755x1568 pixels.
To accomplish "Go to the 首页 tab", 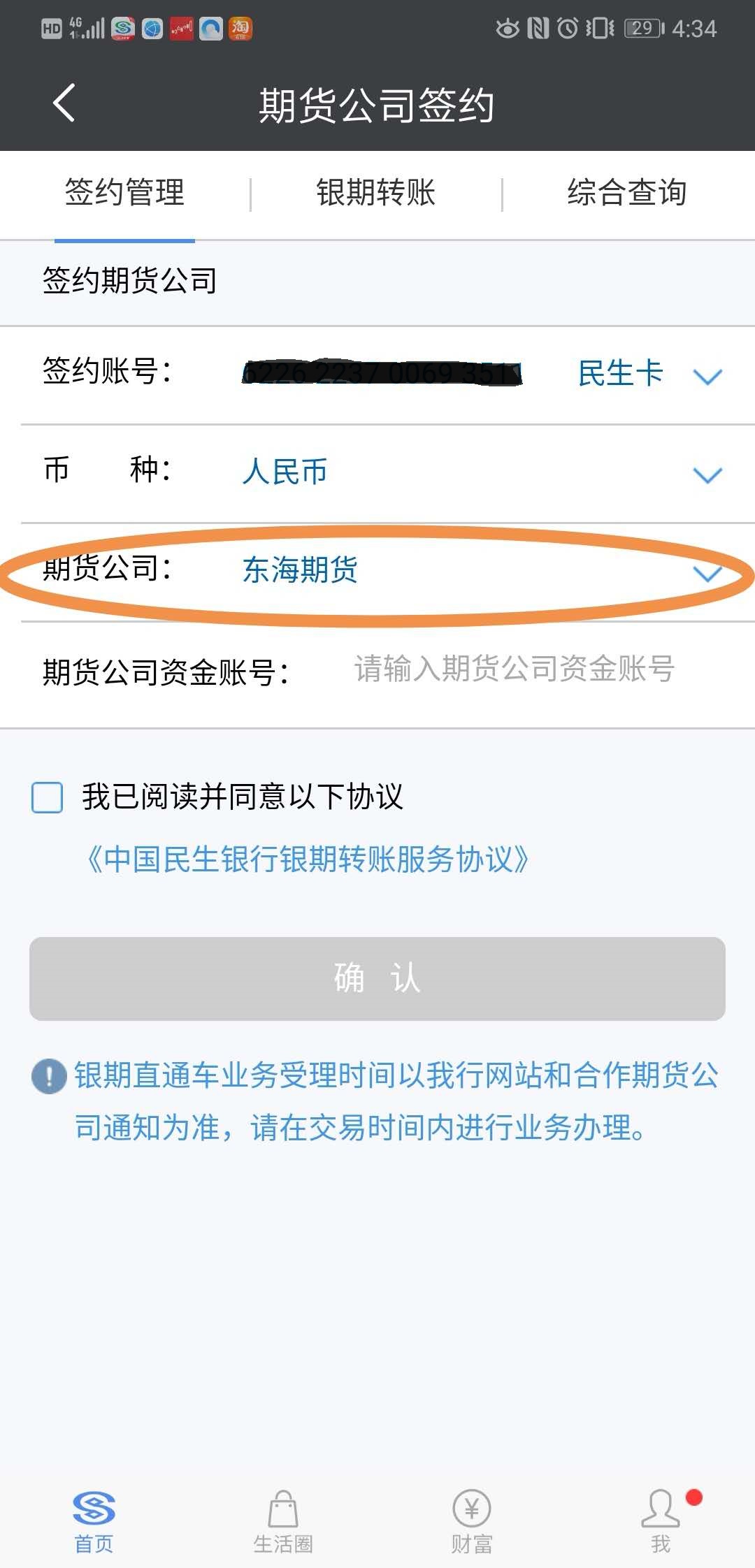I will [x=94, y=1522].
